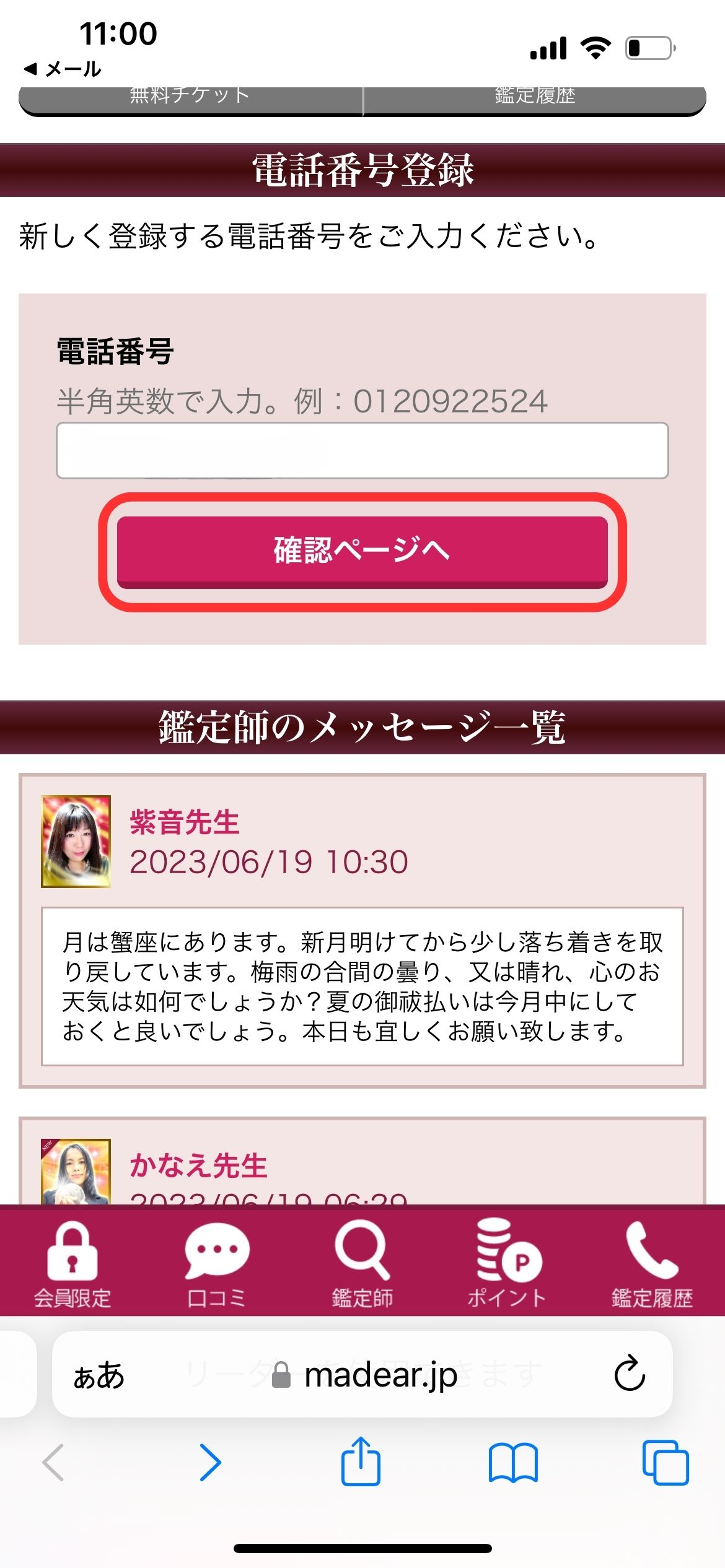
Task: Return to メール app
Action: [x=62, y=69]
